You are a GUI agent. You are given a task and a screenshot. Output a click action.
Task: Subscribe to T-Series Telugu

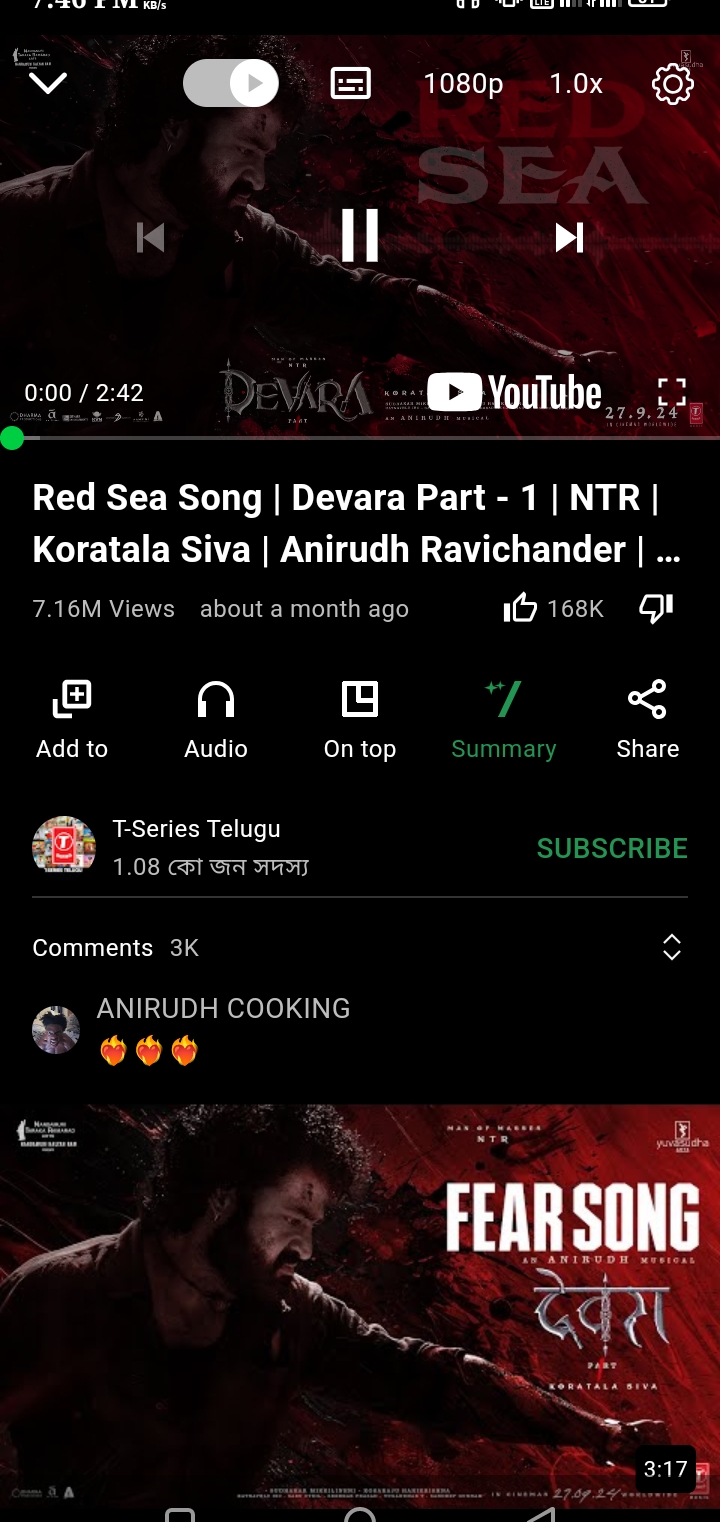(611, 848)
